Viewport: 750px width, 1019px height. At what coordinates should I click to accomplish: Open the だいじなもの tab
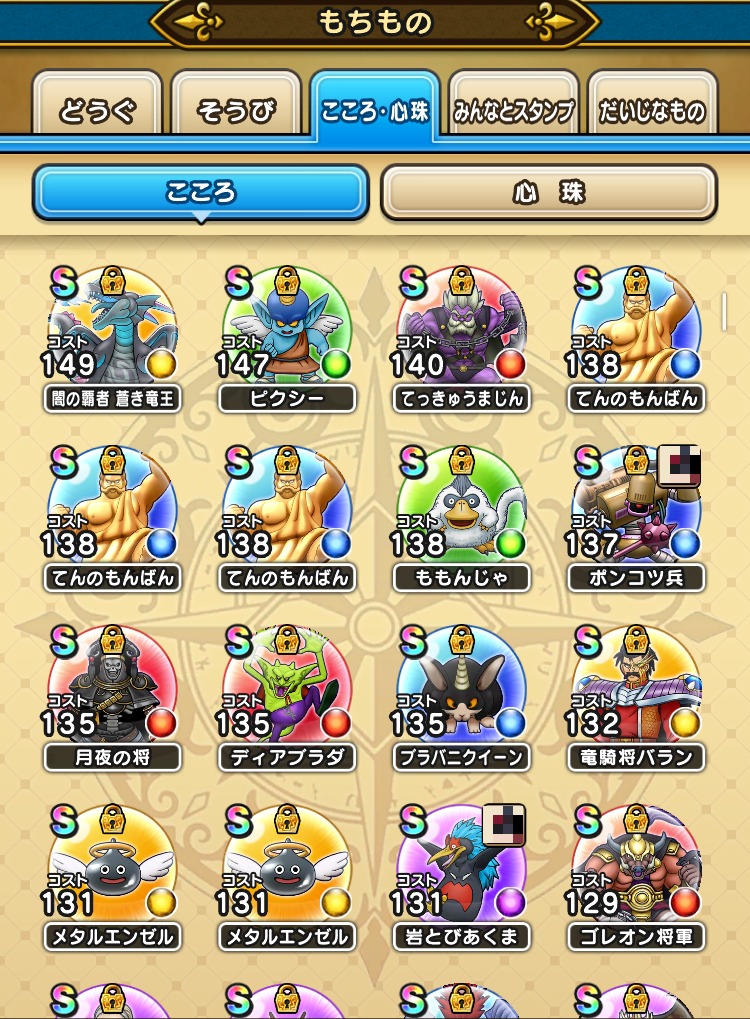tap(652, 110)
